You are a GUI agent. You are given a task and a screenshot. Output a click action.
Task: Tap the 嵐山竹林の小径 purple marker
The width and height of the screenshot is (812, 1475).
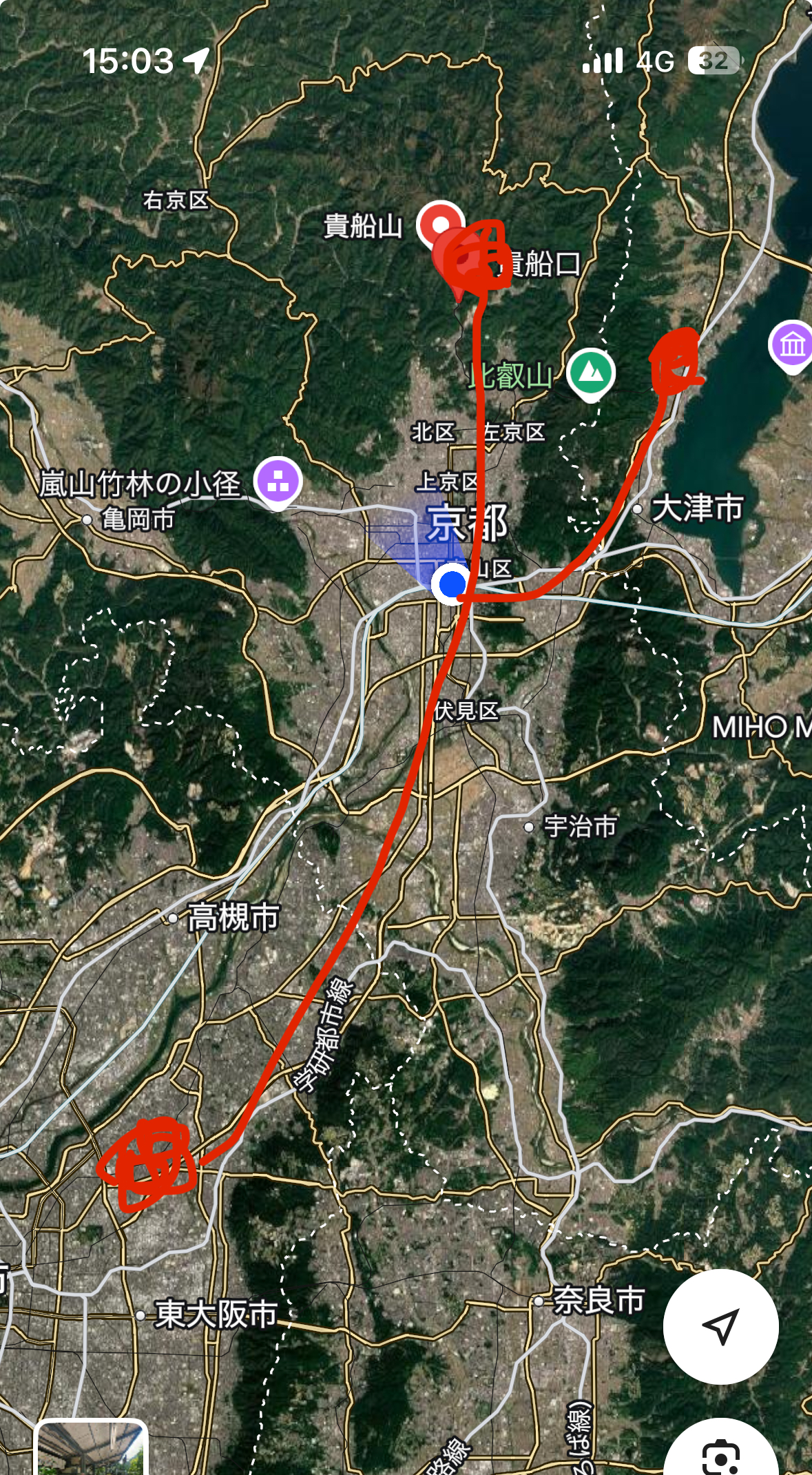coord(278,481)
